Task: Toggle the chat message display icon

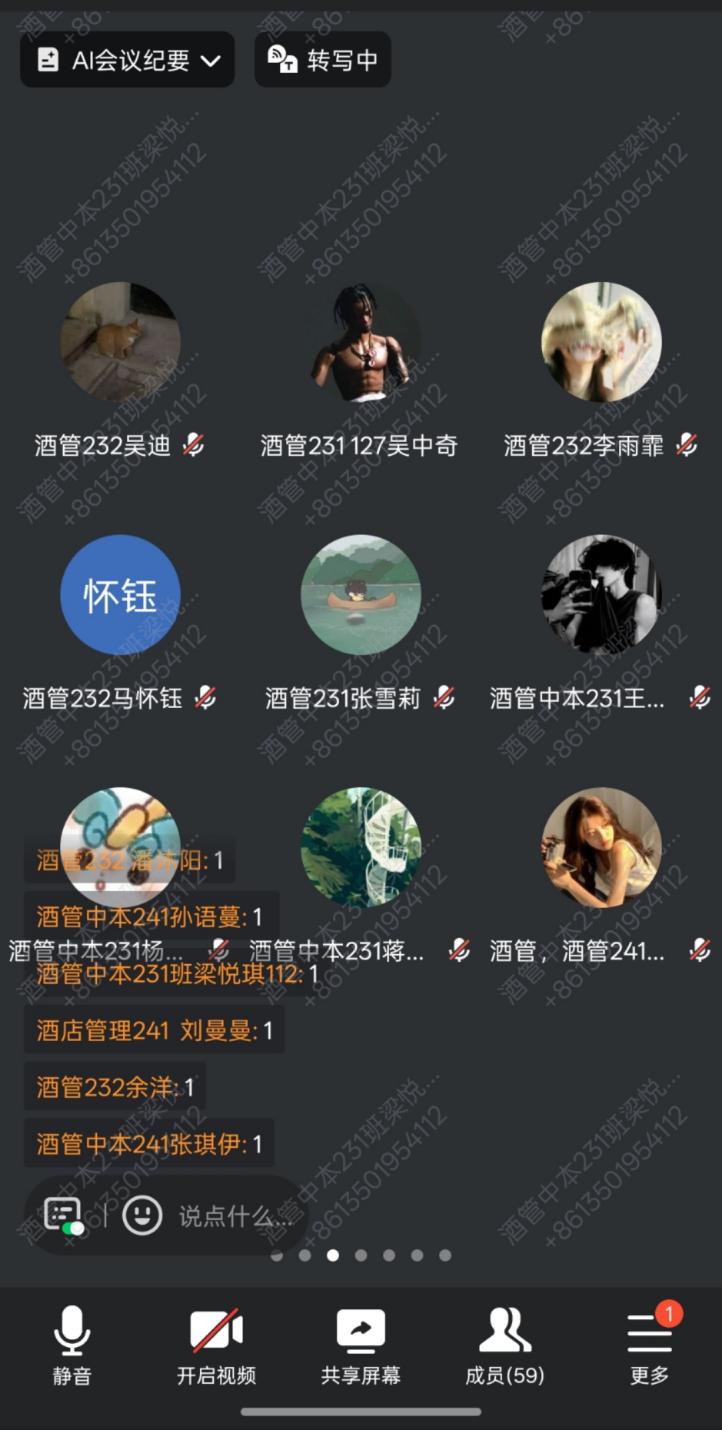Action: click(x=64, y=1216)
